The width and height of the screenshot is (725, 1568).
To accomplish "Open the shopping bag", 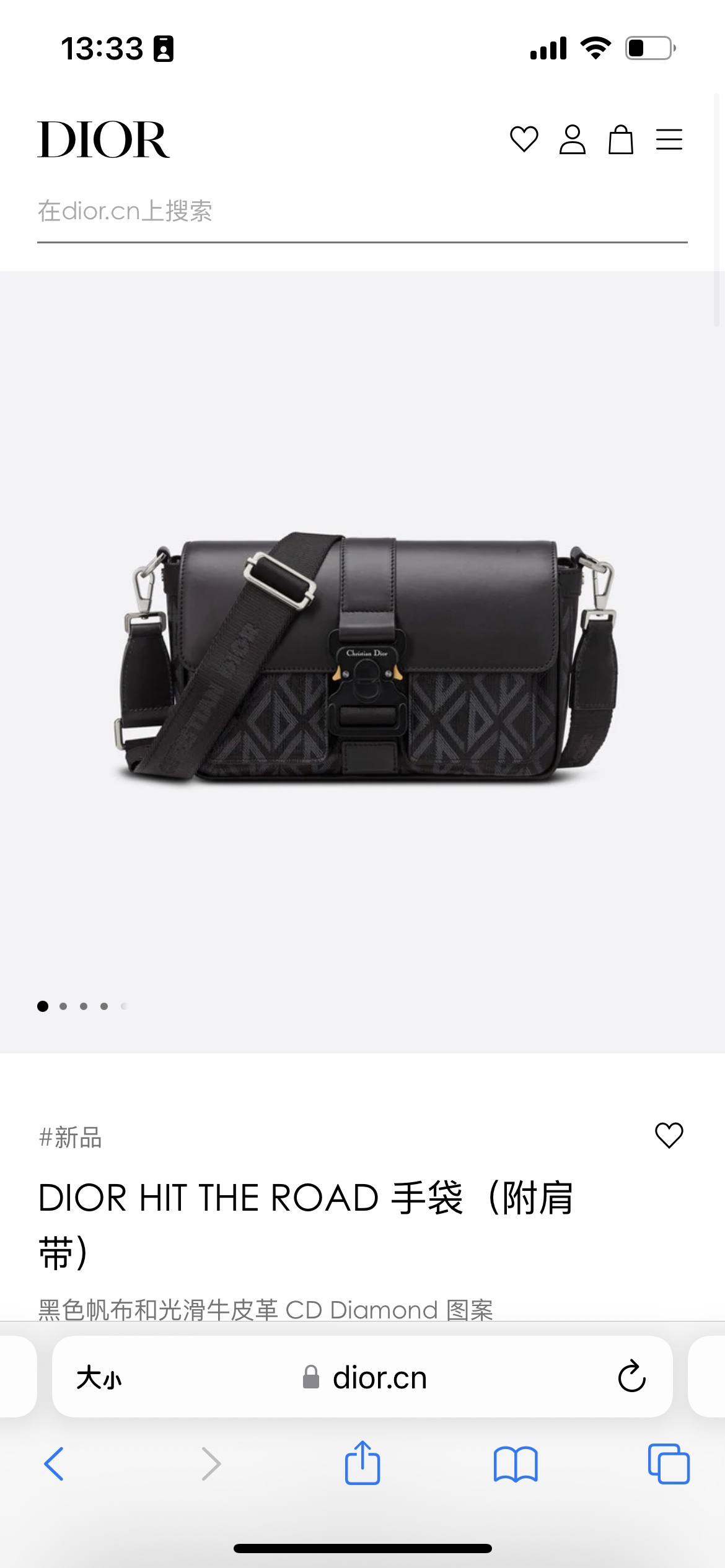I will (620, 139).
